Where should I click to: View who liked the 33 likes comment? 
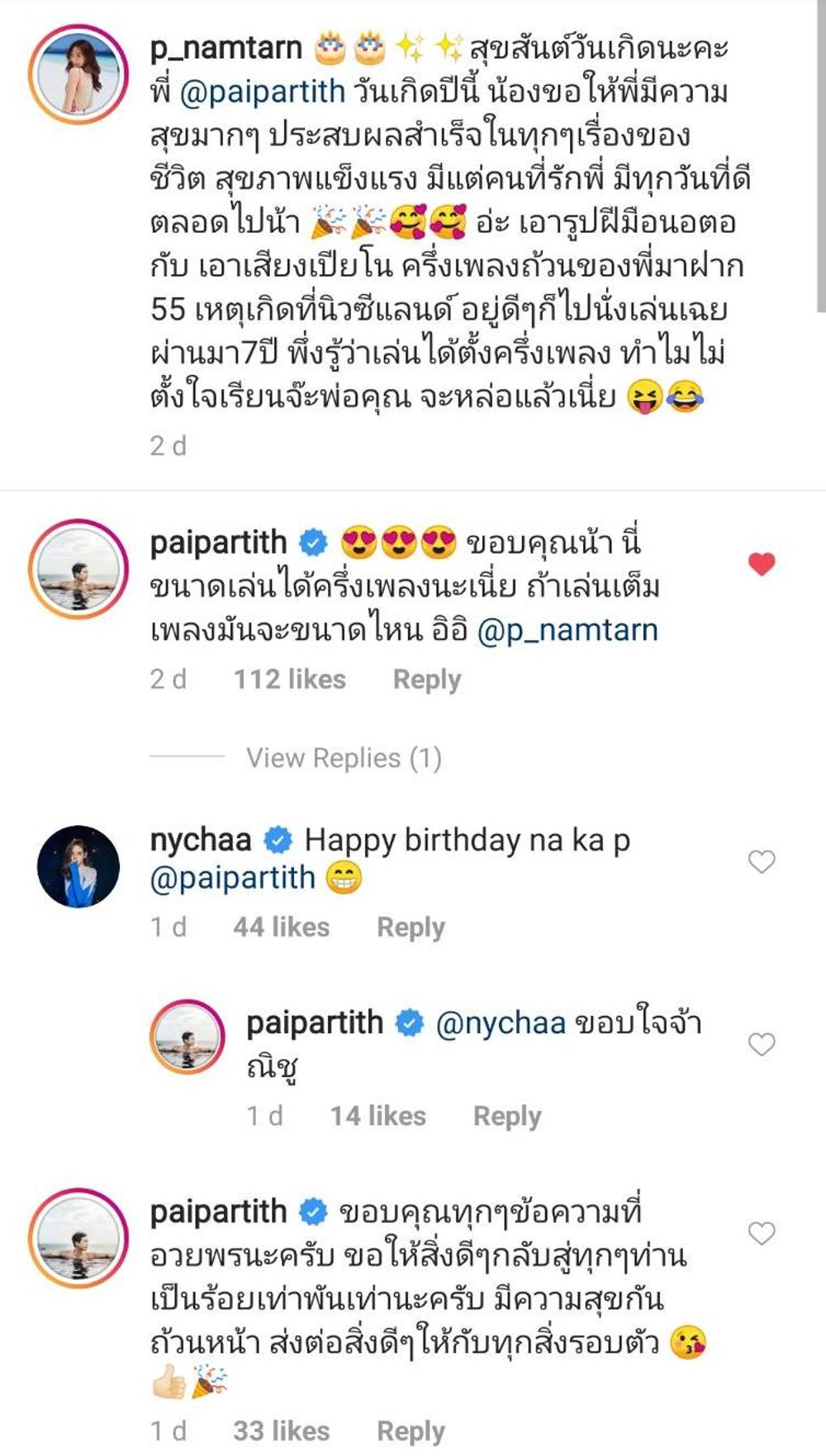click(x=281, y=1430)
